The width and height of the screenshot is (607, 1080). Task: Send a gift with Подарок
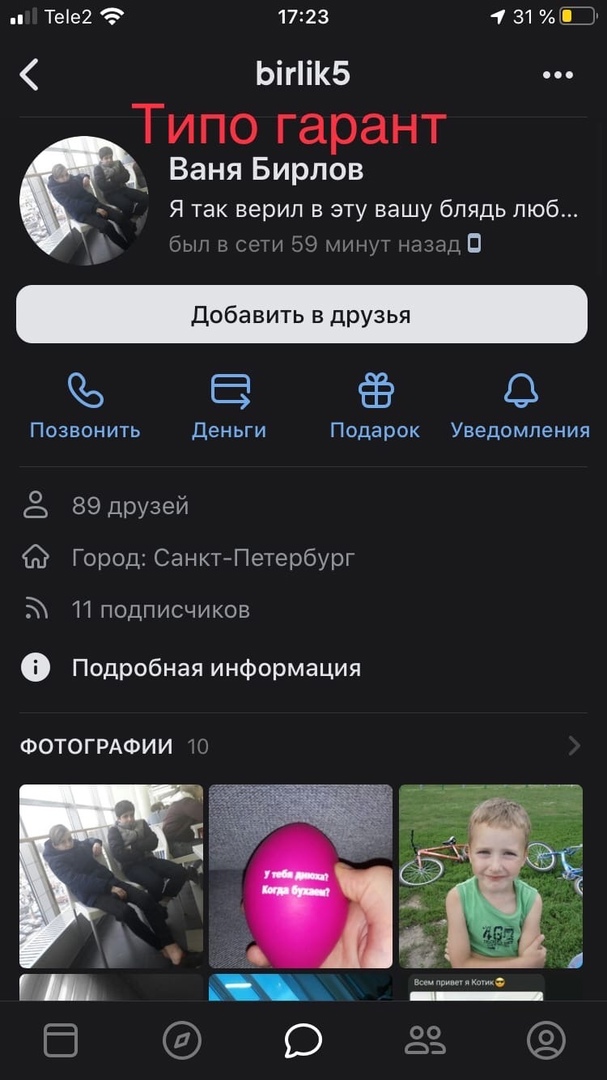pos(375,406)
